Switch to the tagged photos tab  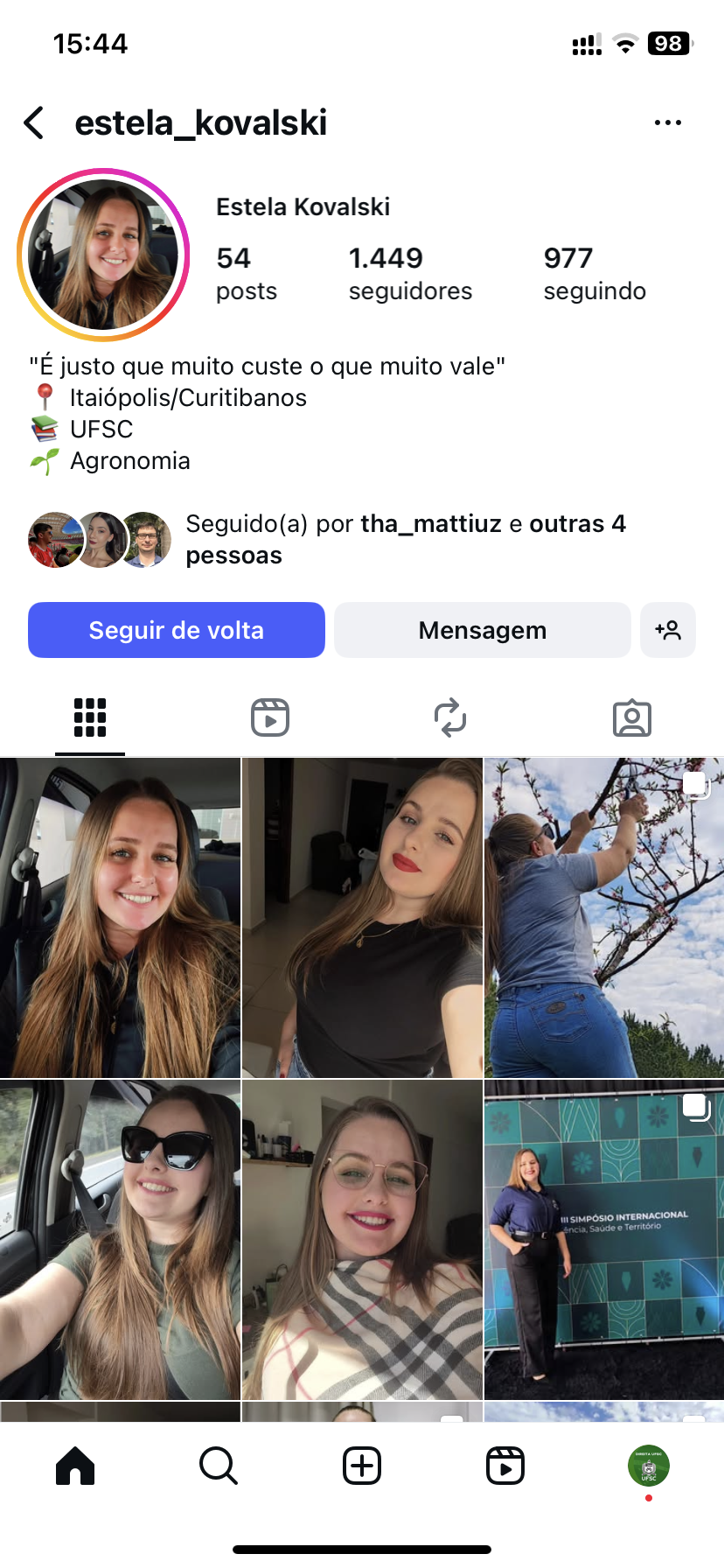tap(631, 717)
